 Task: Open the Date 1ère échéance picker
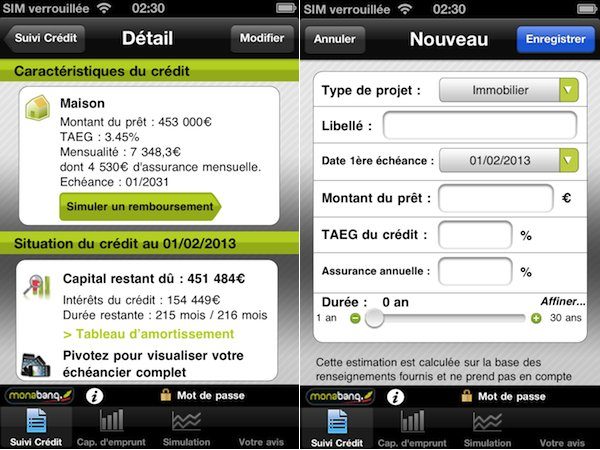coord(509,160)
